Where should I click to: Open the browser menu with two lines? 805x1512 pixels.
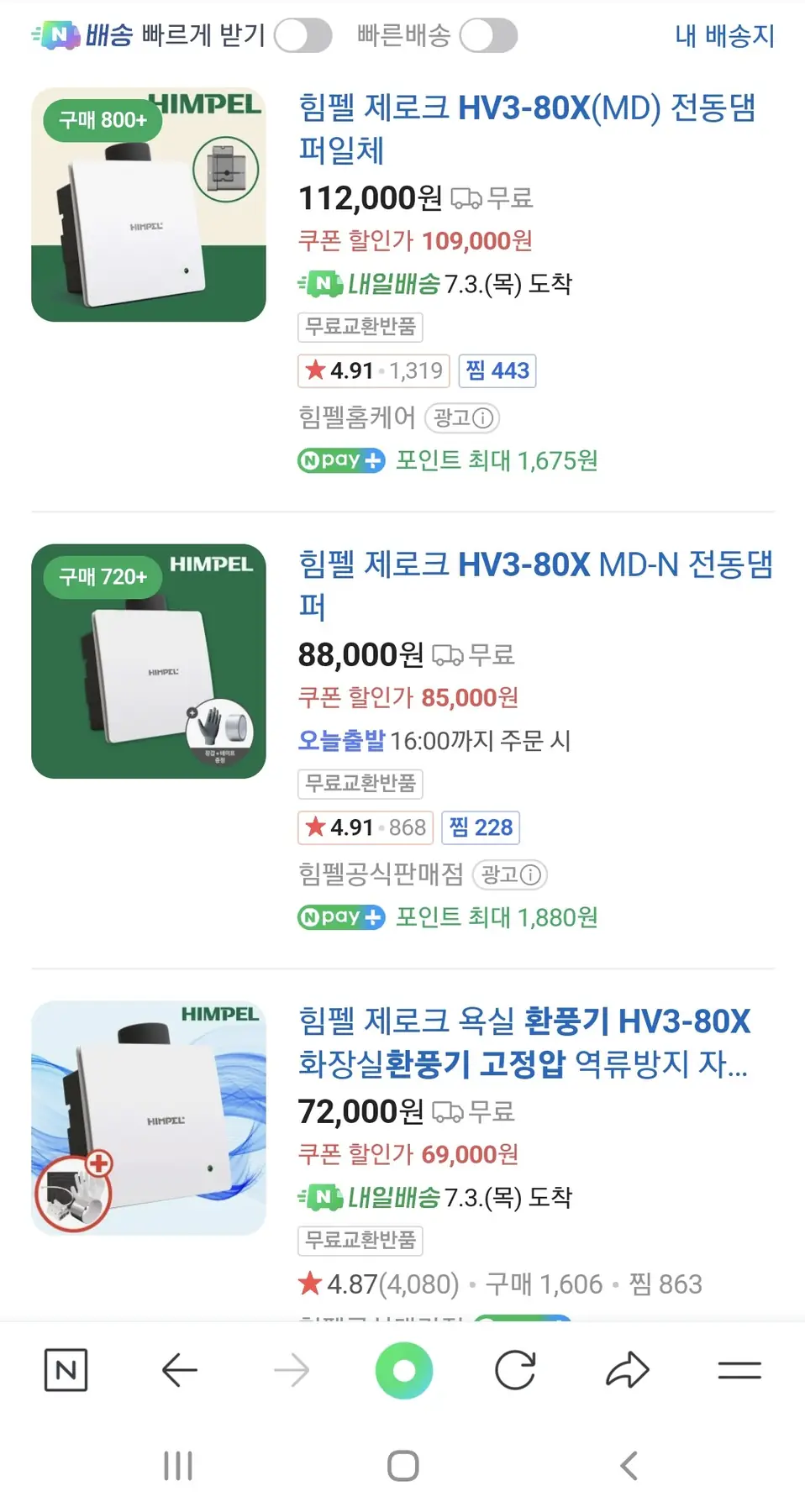pyautogui.click(x=739, y=1370)
